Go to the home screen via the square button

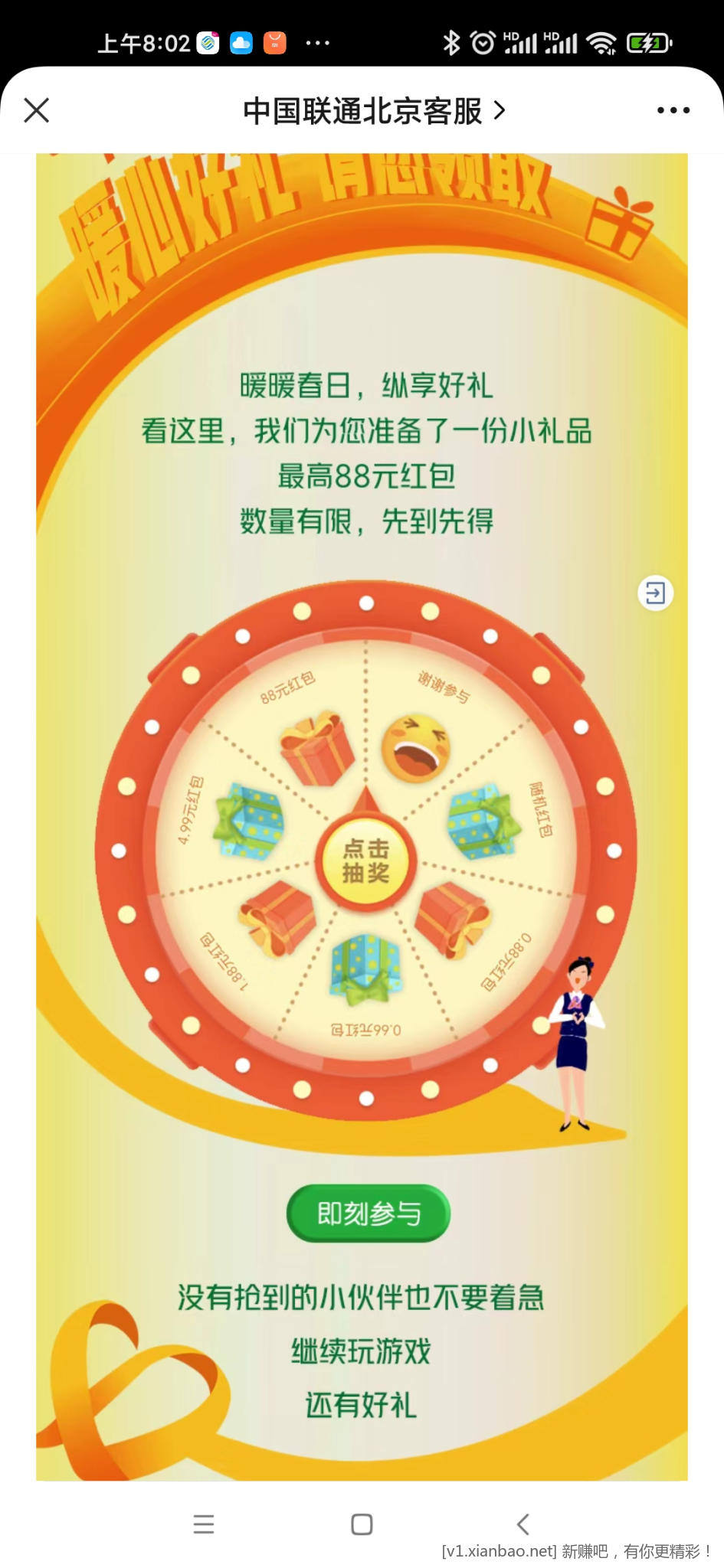click(x=362, y=1524)
